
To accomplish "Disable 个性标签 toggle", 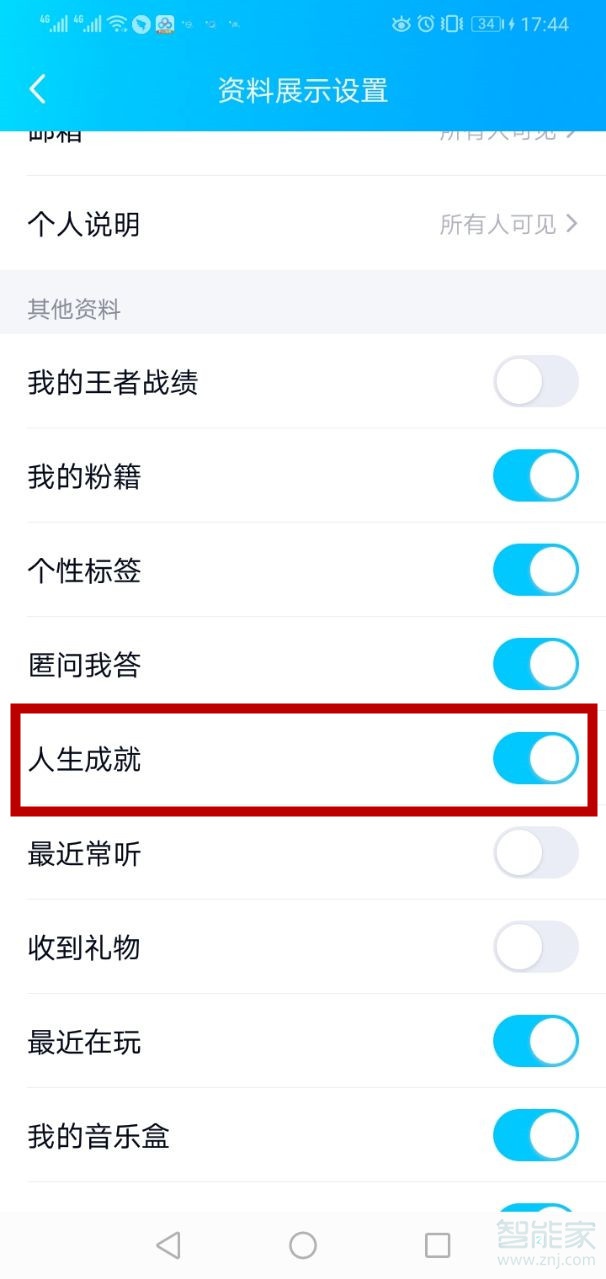I will [536, 570].
